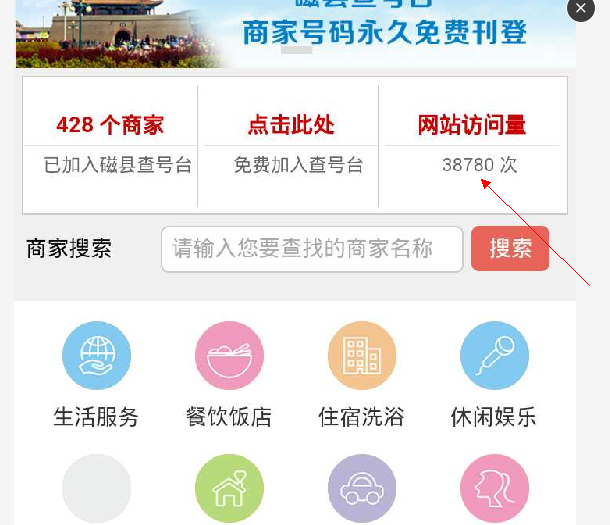Open the green house category icon
The width and height of the screenshot is (610, 525).
(229, 489)
